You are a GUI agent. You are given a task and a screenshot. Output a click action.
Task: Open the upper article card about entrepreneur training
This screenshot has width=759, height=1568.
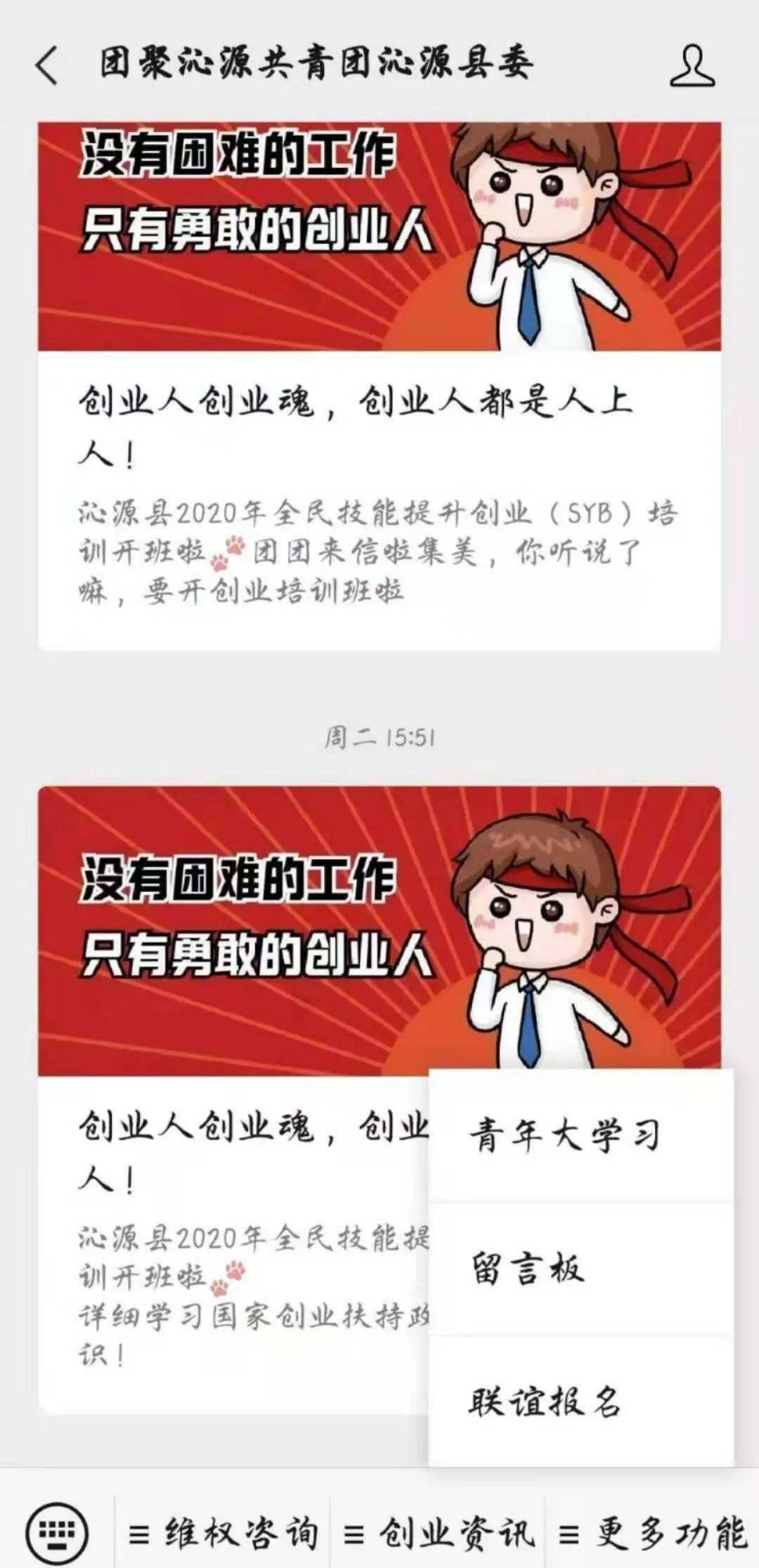pyautogui.click(x=379, y=386)
